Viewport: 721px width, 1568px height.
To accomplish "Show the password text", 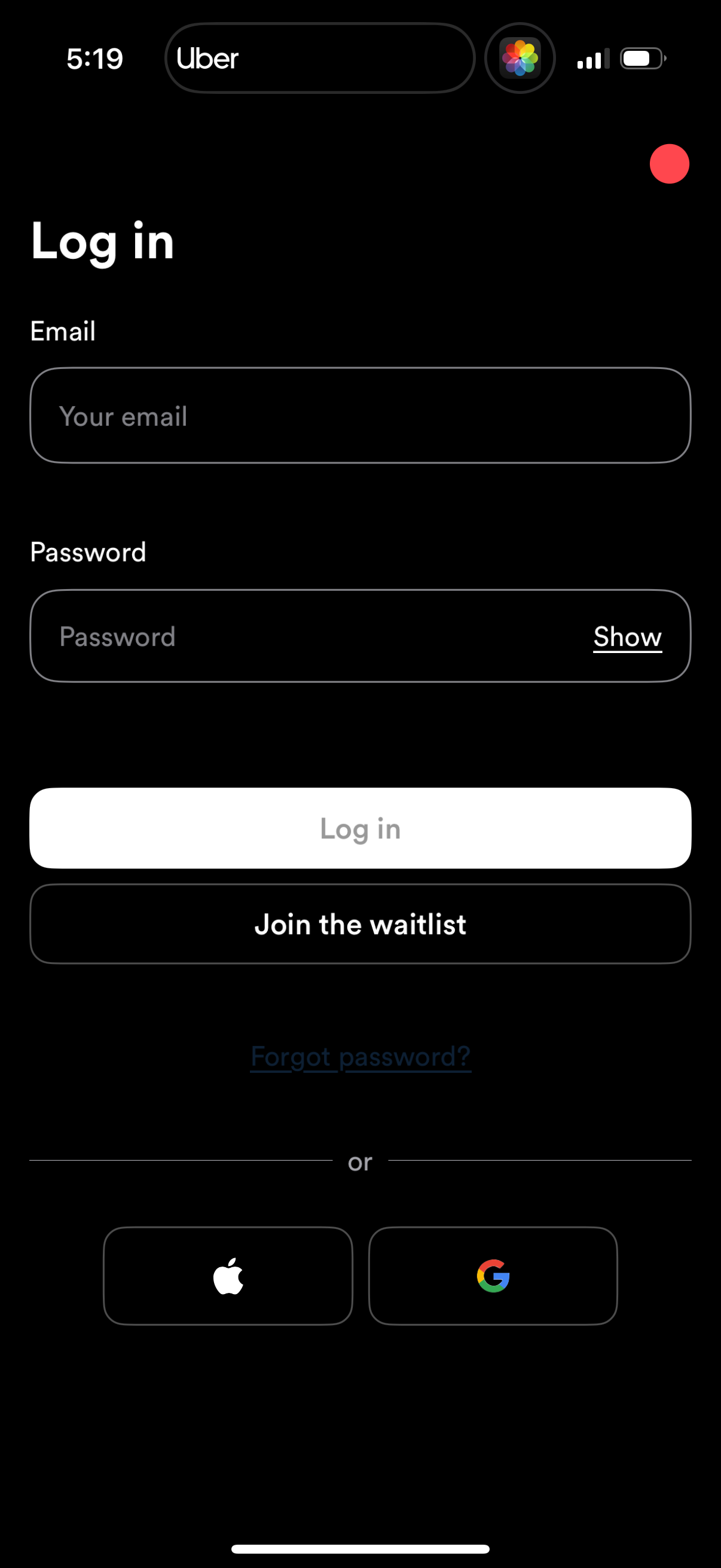I will pyautogui.click(x=627, y=636).
